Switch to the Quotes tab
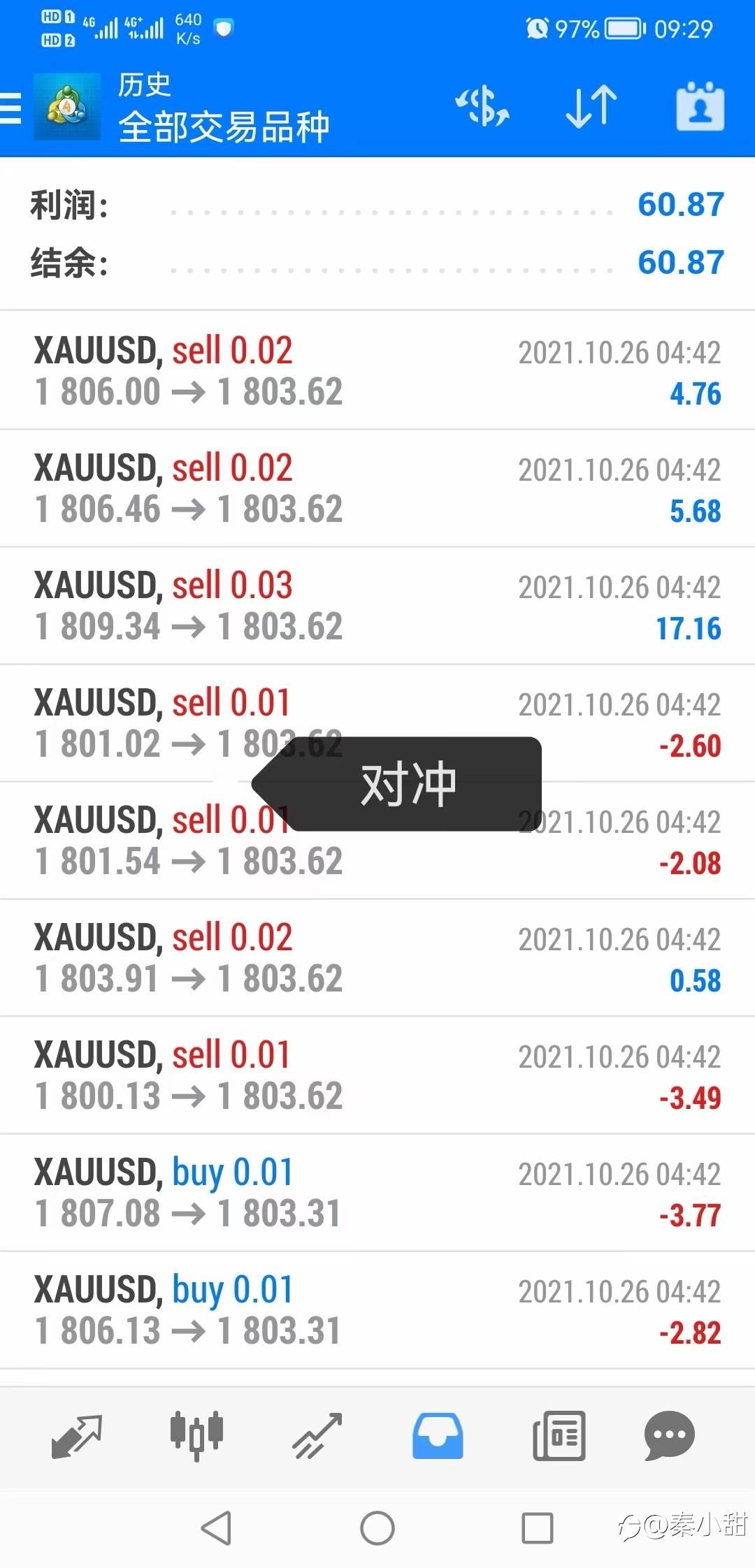The image size is (755, 1568). [77, 1437]
